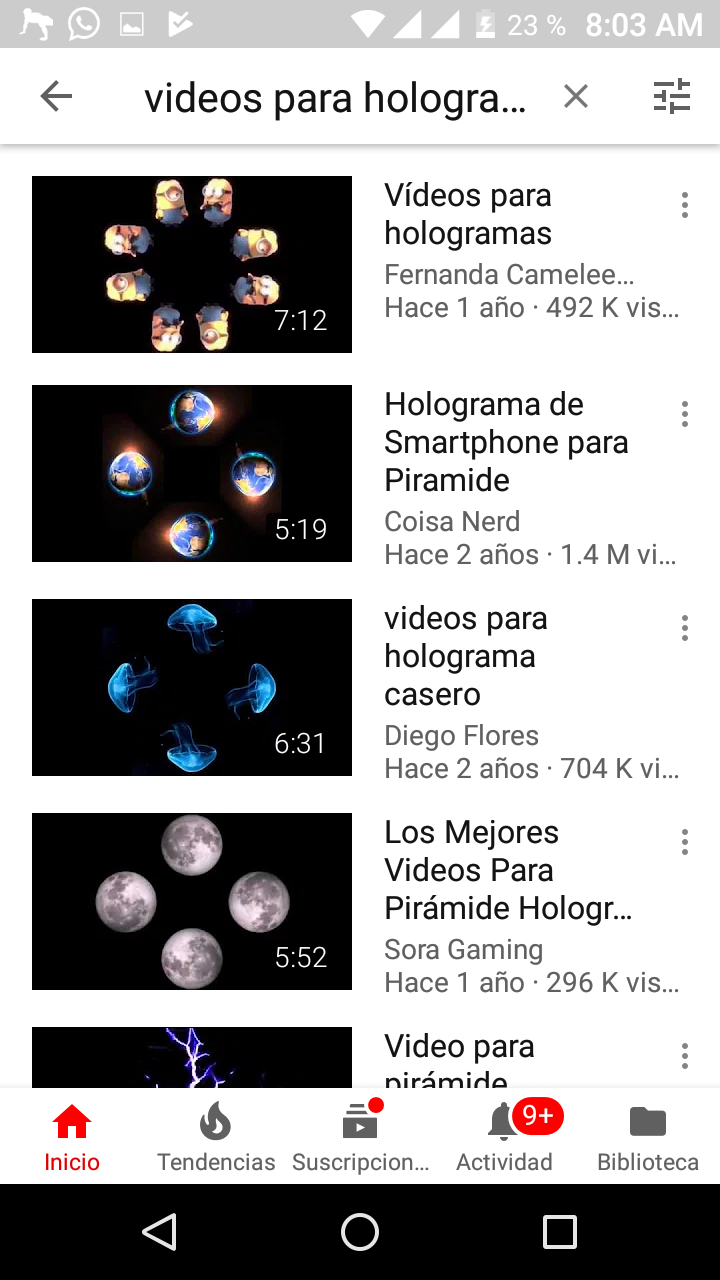Go back from the search results
Viewport: 720px width, 1280px height.
56,97
